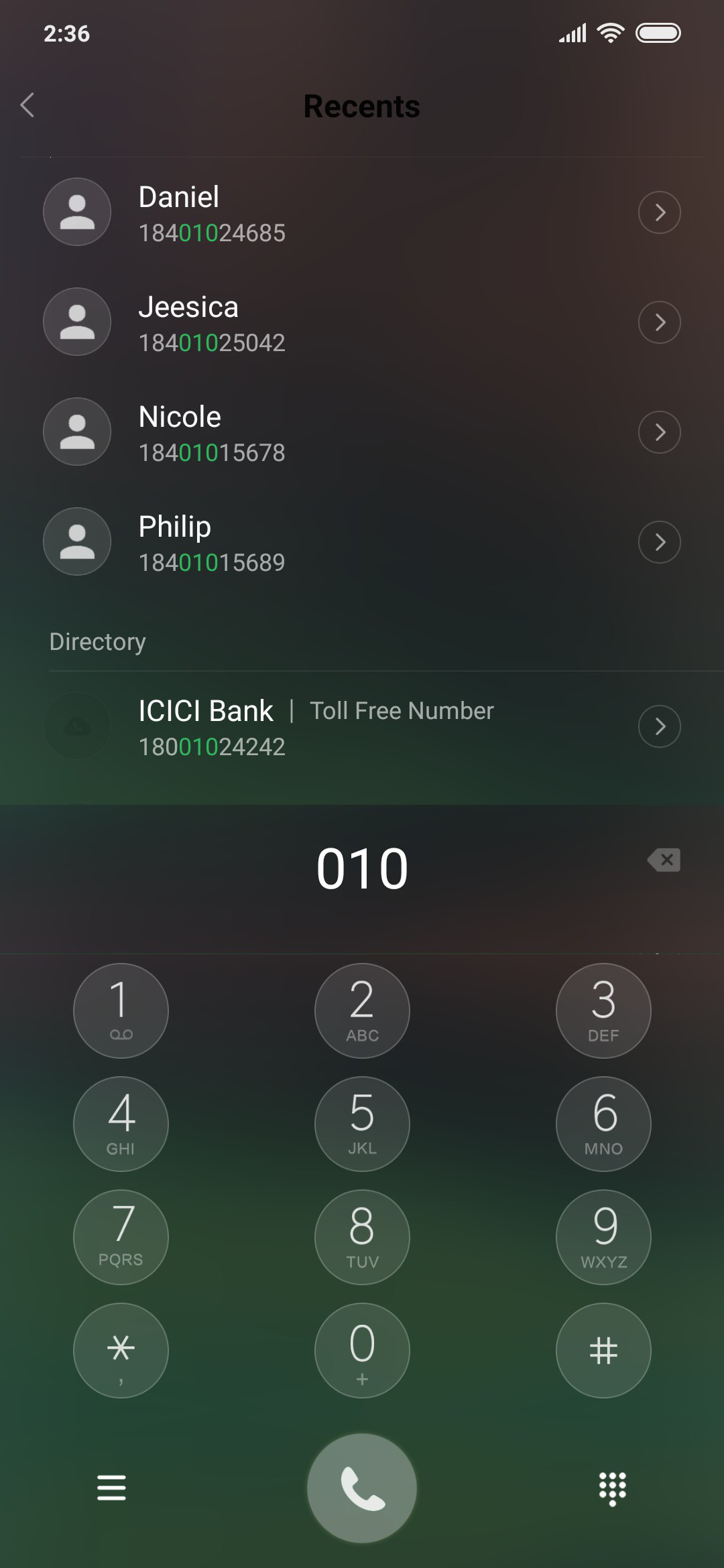Dial digit 1 on keypad
Screen dimensions: 724x1568
coord(121,1010)
